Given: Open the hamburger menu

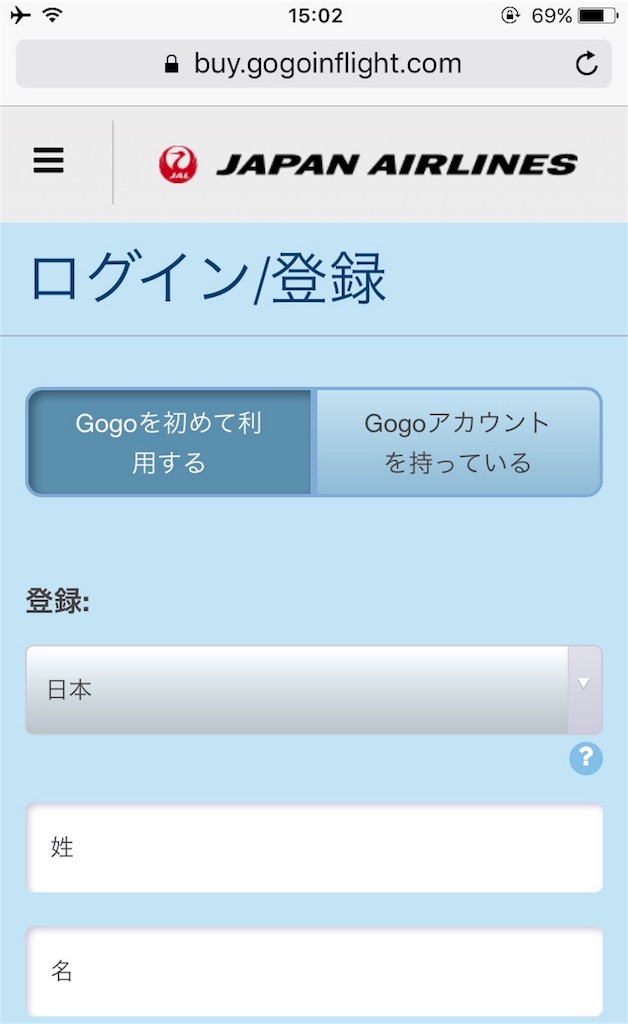Looking at the screenshot, I should 49,161.
